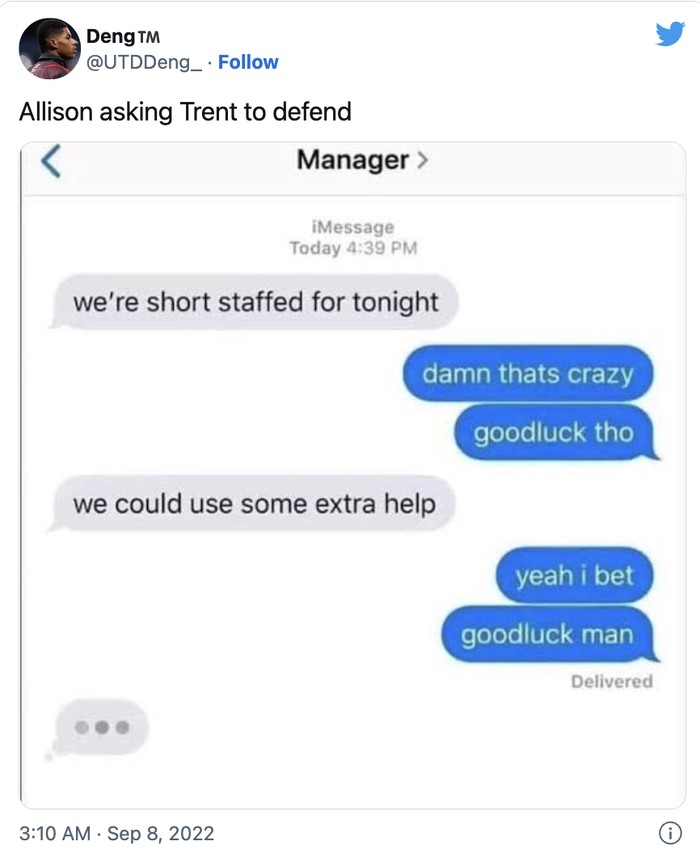
Task: Open the attached iMessage screenshot image
Action: [x=352, y=475]
